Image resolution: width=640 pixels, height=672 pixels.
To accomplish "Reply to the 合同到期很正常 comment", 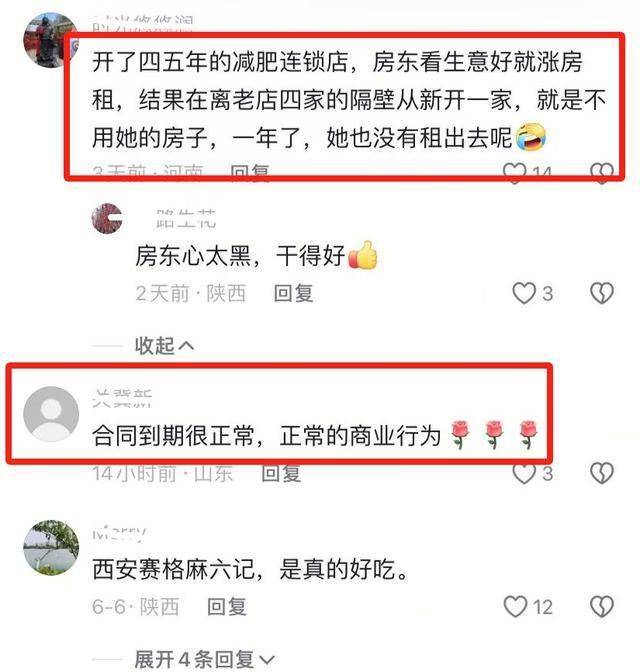I will pos(282,473).
